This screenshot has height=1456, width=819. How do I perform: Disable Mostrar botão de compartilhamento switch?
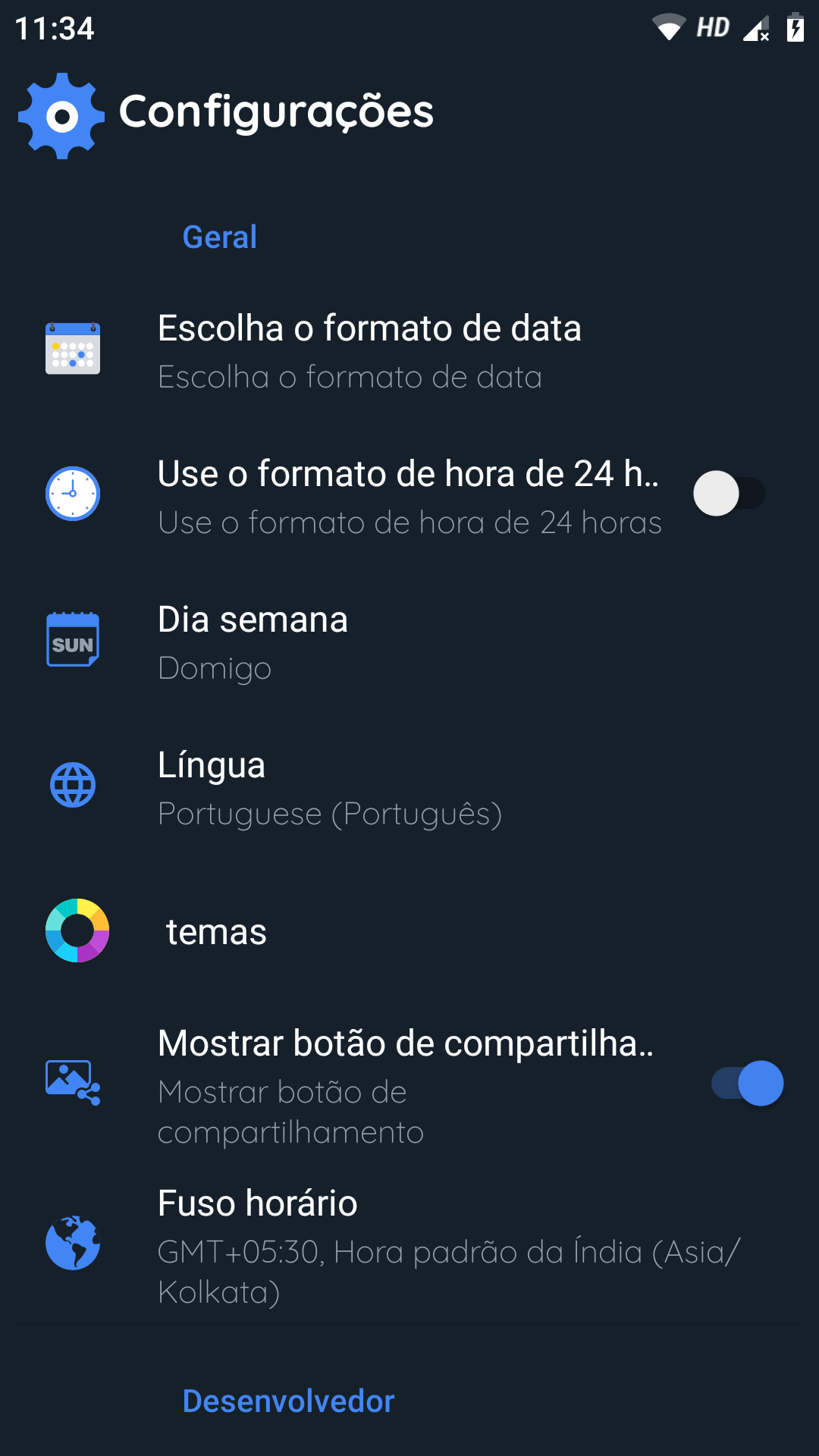point(747,1083)
